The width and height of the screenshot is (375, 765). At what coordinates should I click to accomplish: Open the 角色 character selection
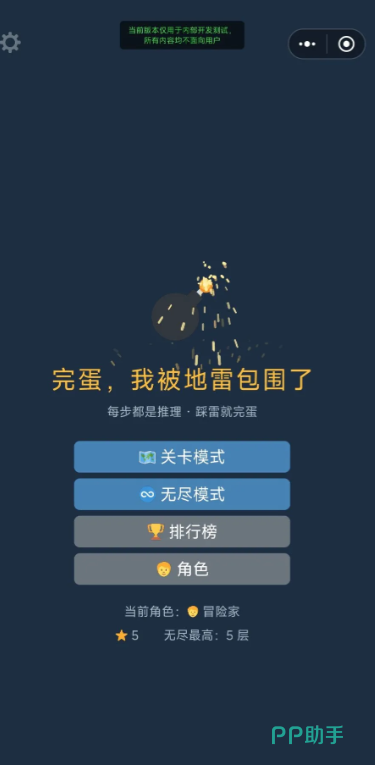tap(182, 569)
